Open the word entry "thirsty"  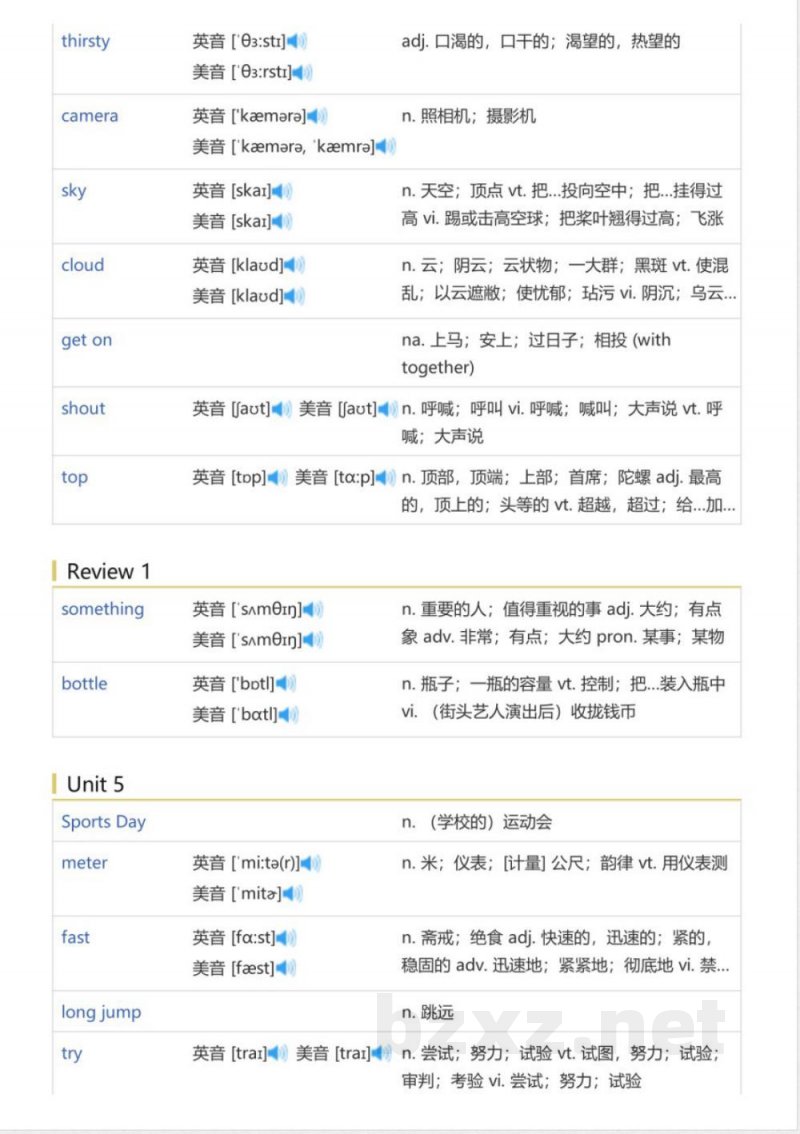[85, 42]
